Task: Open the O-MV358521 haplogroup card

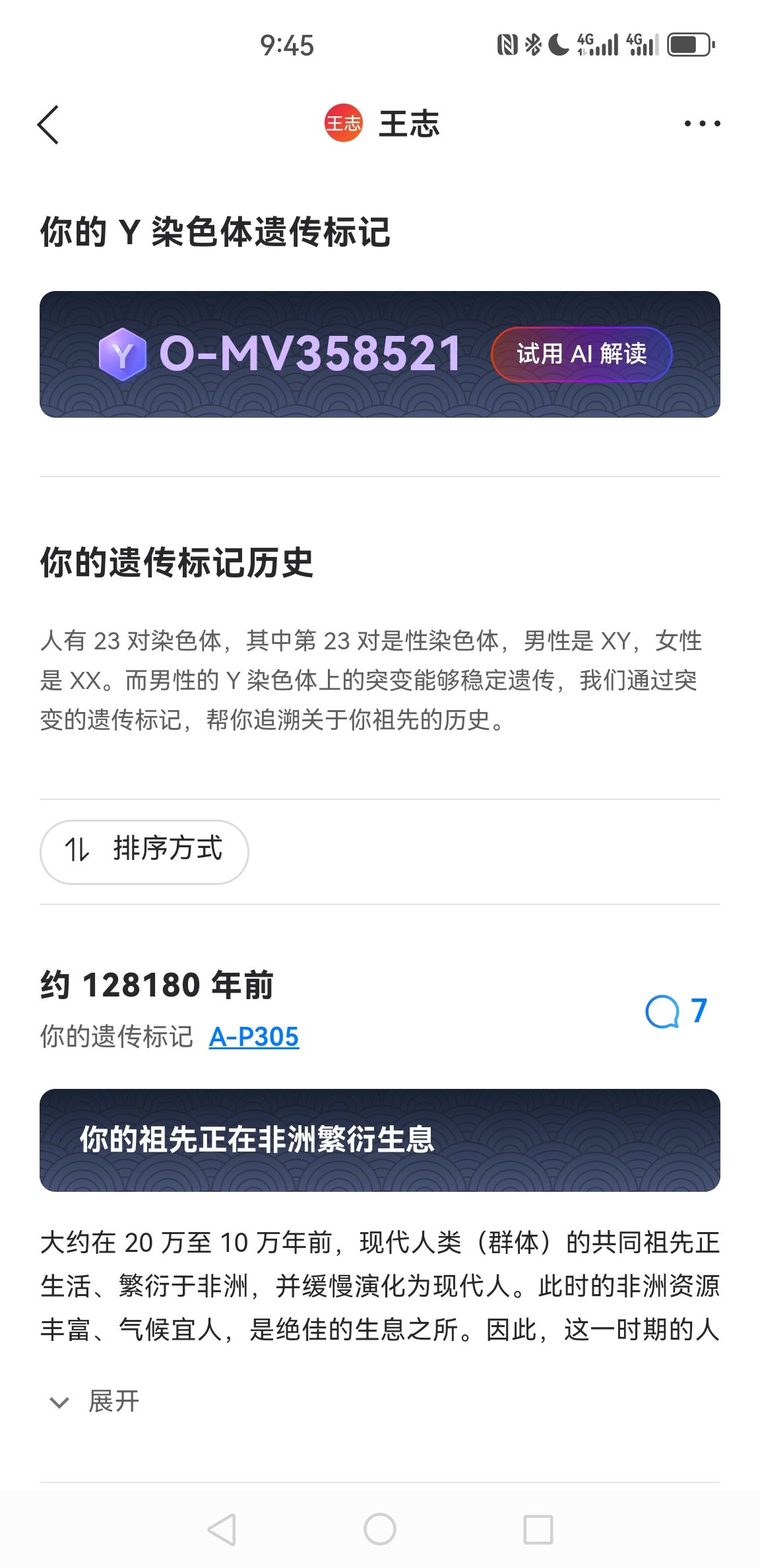Action: coord(380,354)
